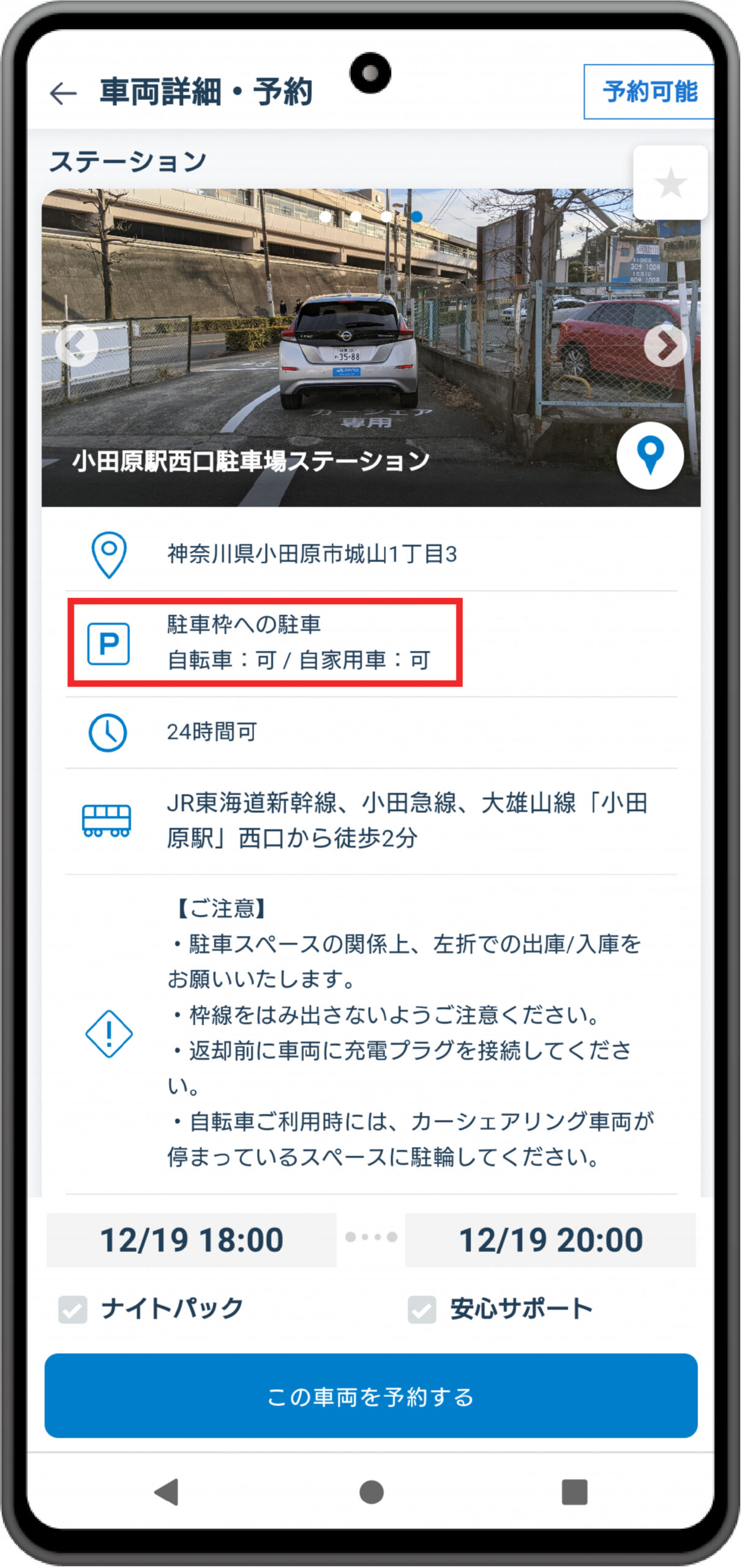
Task: Show the next station photo
Action: pos(665,346)
